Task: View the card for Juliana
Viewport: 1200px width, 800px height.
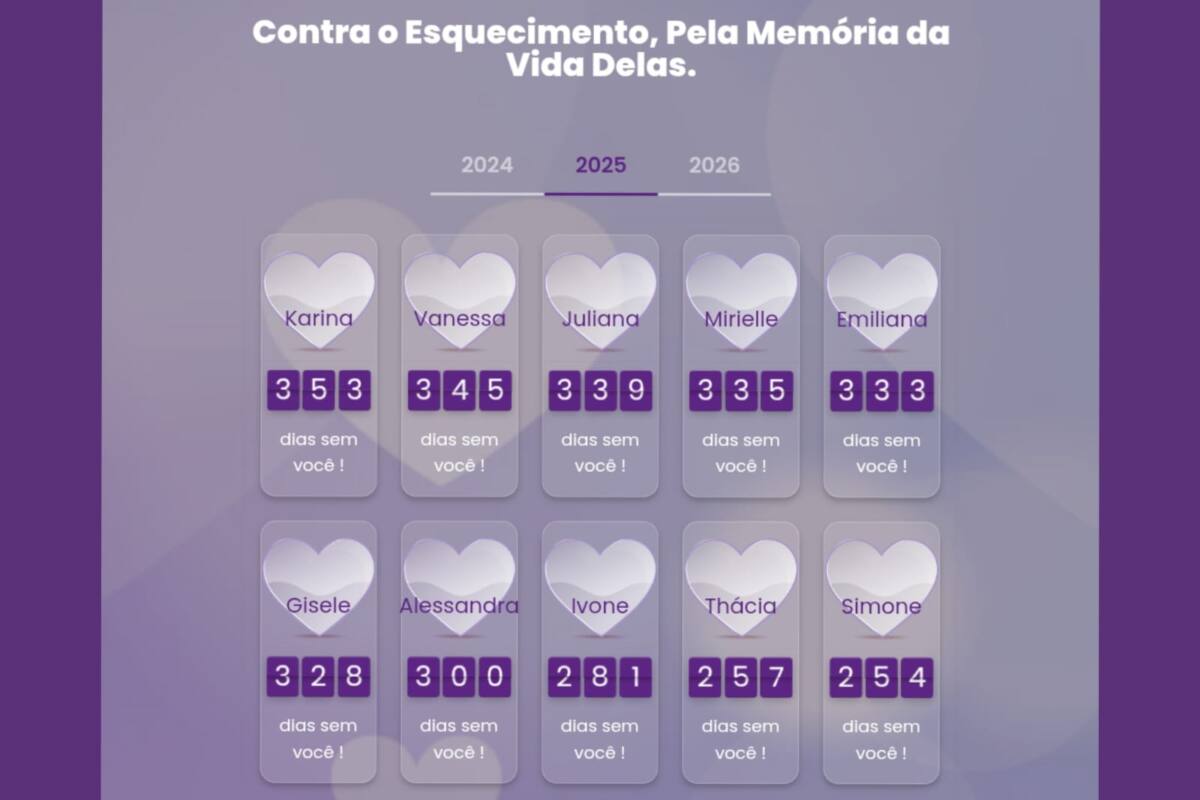Action: click(600, 366)
